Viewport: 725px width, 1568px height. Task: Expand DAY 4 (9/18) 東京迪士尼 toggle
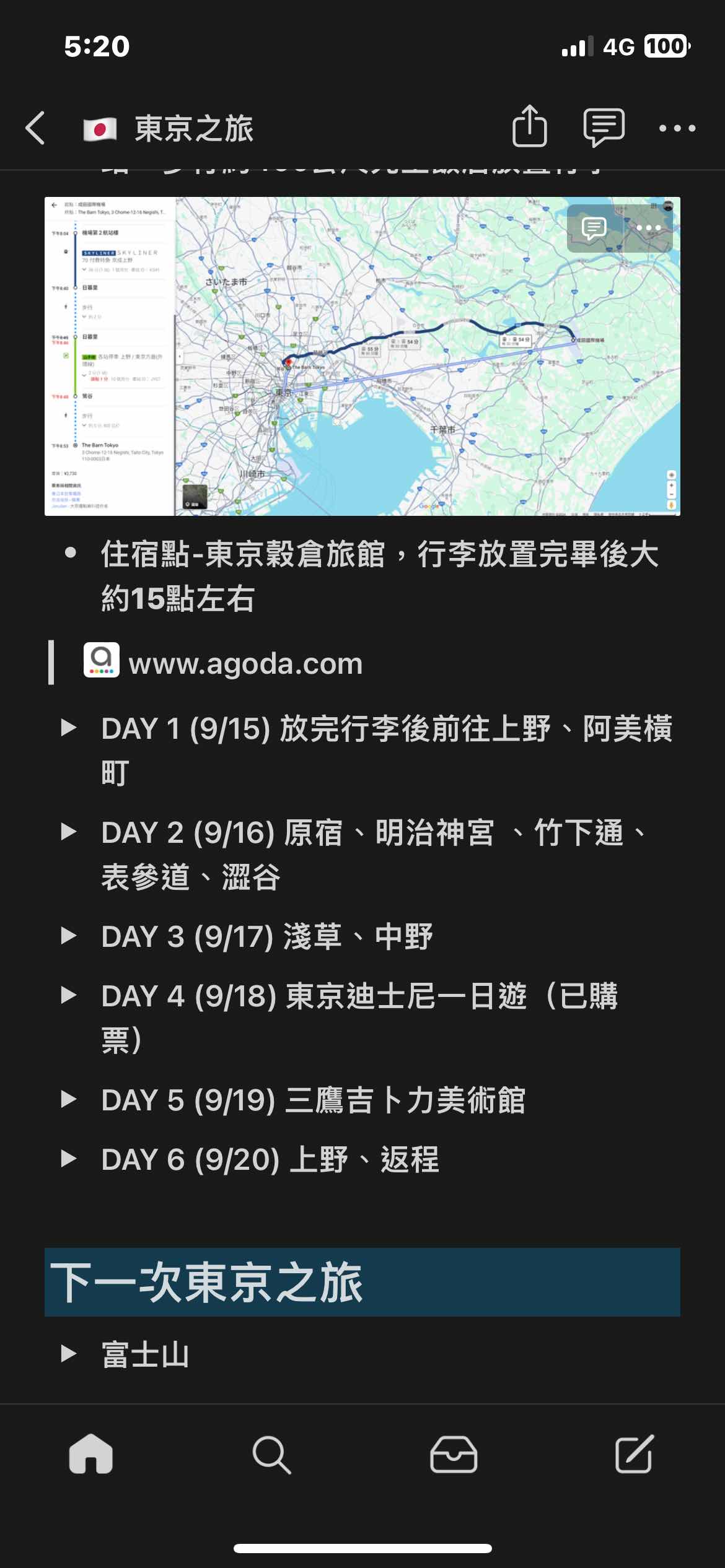[x=69, y=995]
